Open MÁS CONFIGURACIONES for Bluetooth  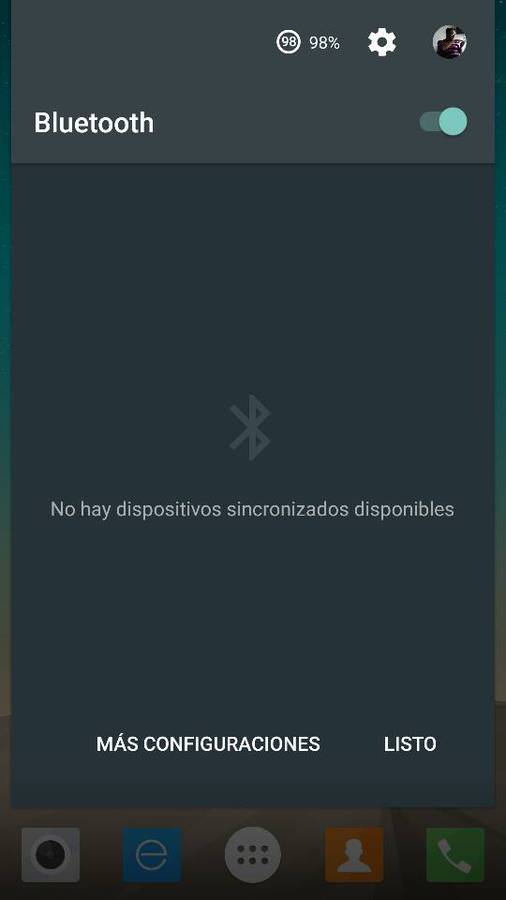(x=208, y=744)
